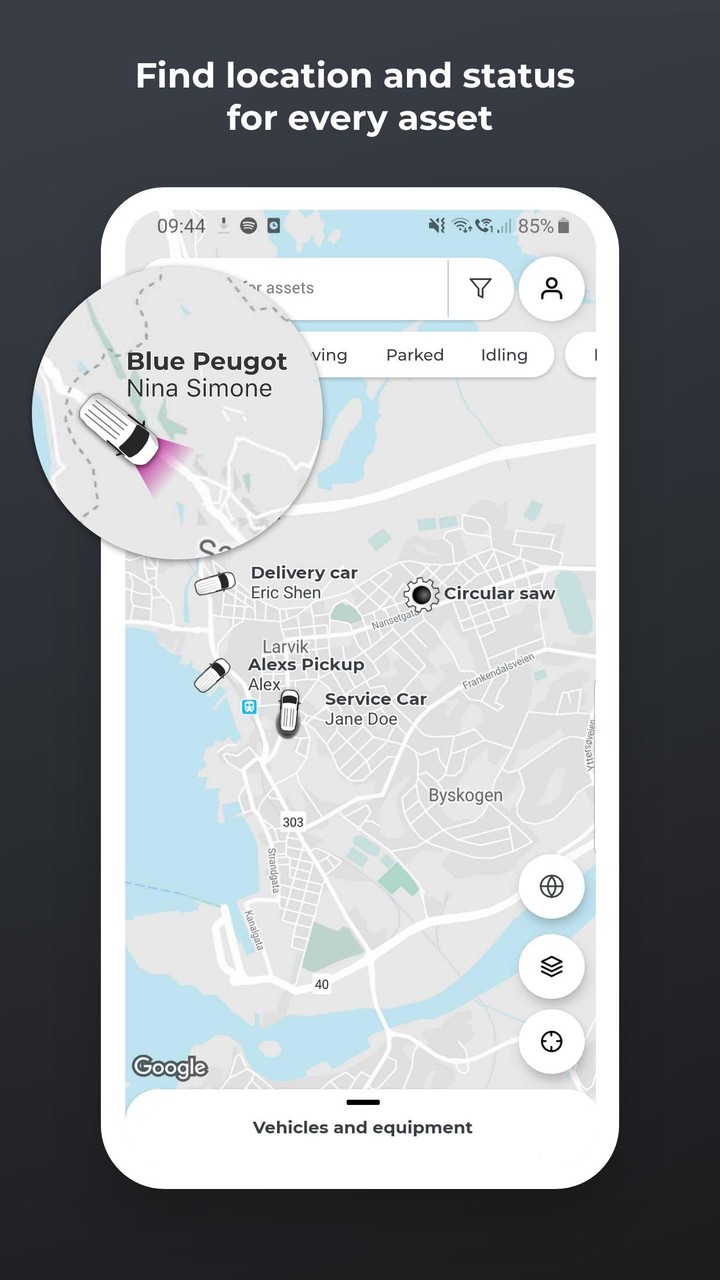Click the Delivery car vehicle icon

tap(213, 582)
